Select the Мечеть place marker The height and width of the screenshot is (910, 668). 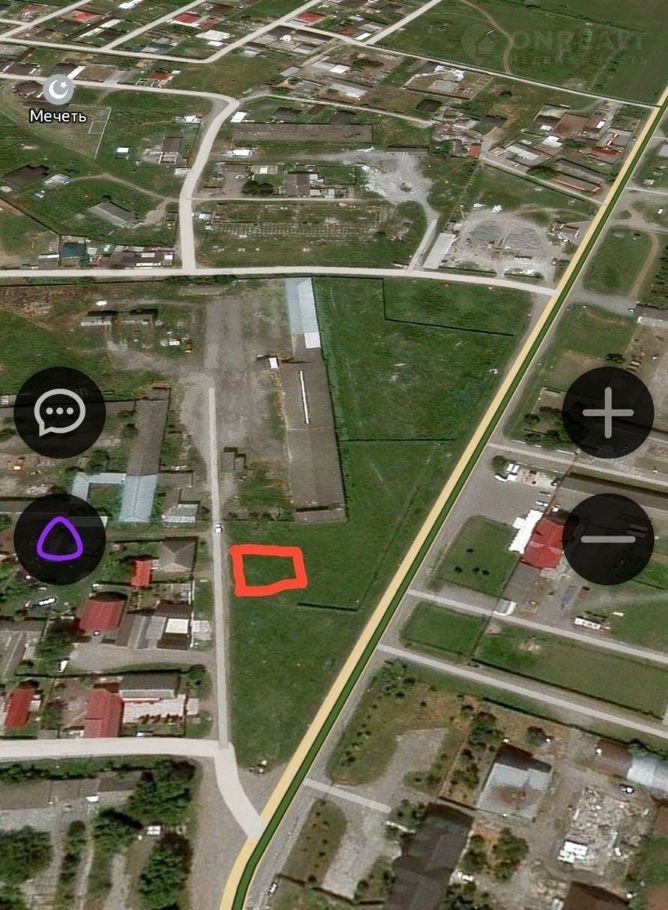click(x=58, y=91)
